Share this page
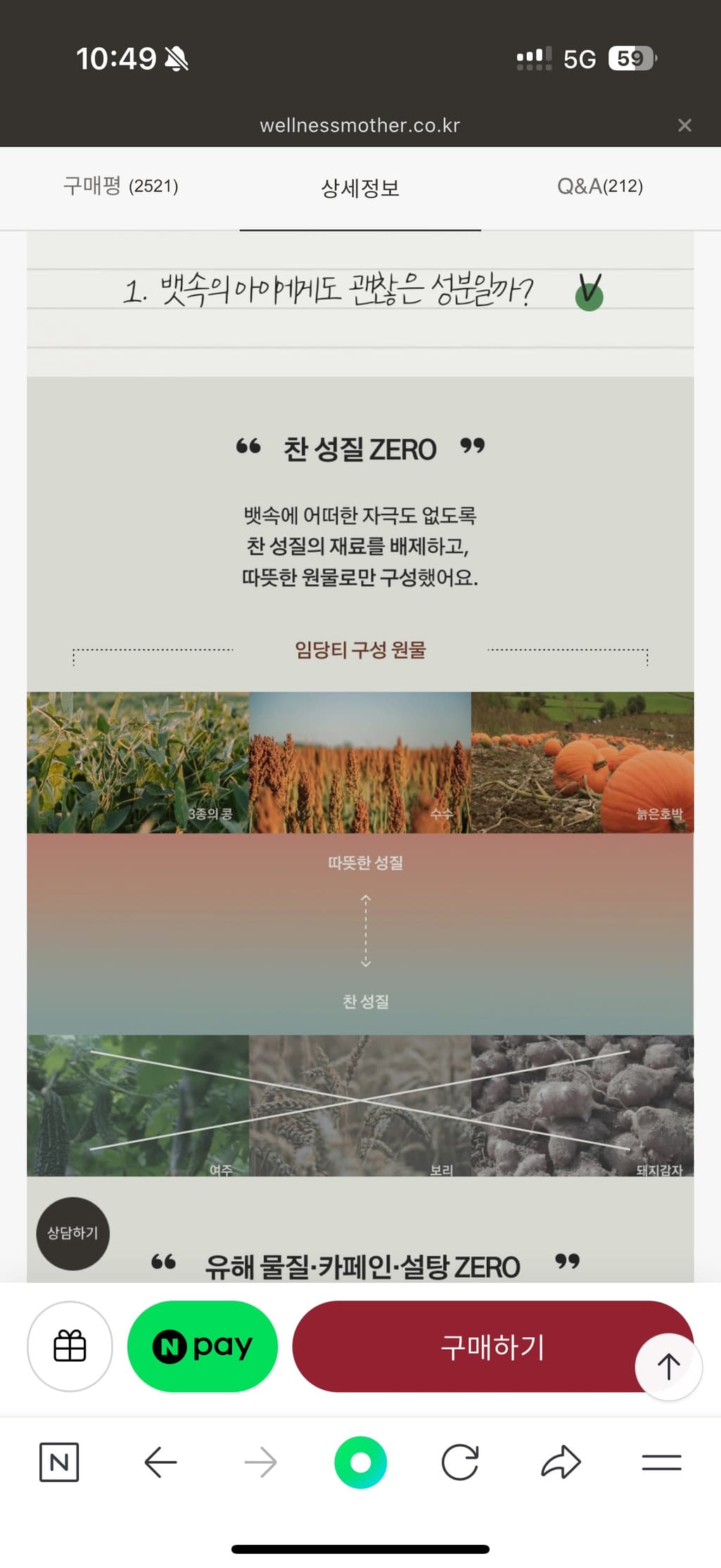 561,1462
